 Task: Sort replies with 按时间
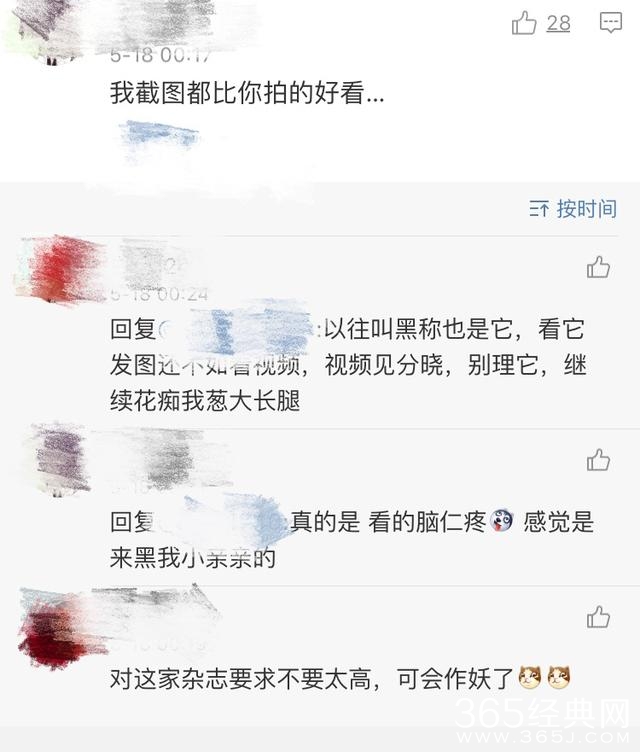(573, 209)
